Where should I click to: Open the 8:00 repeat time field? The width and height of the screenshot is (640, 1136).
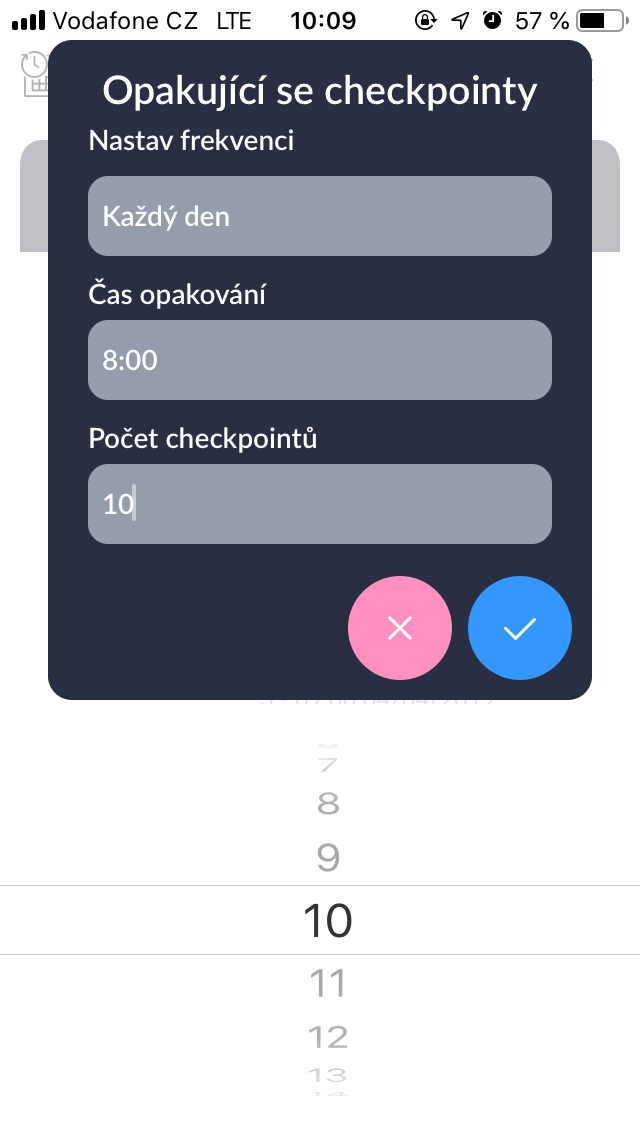320,360
